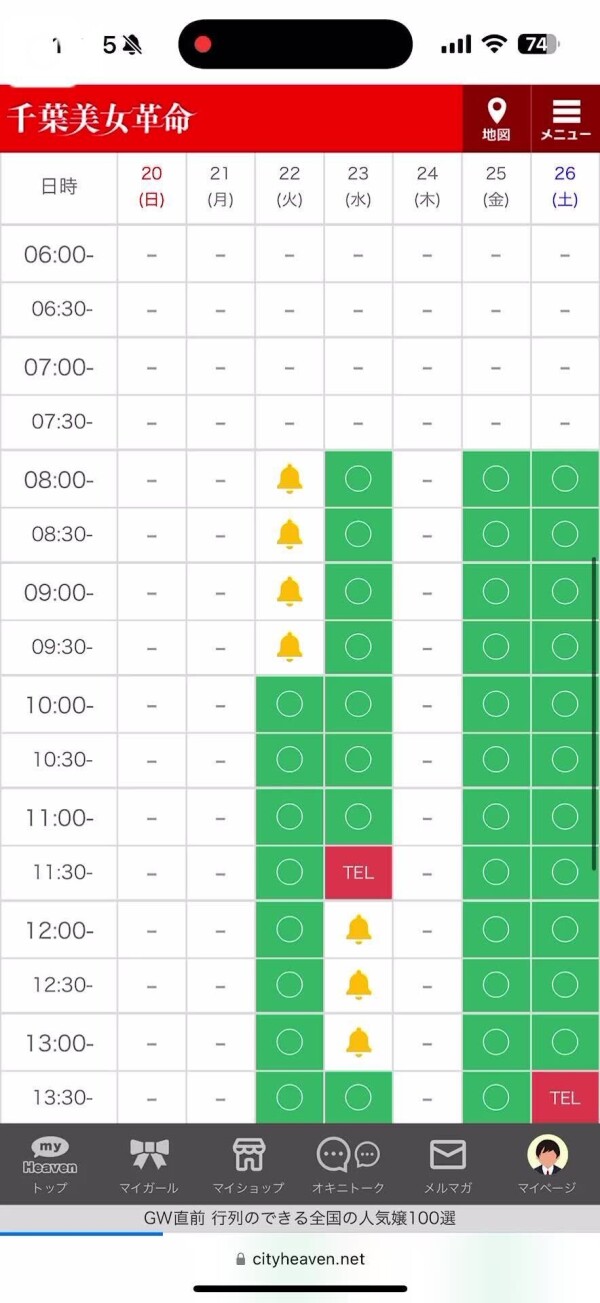This screenshot has height=1303, width=600.
Task: Tap the cityheaven.net address bar
Action: tap(300, 1259)
